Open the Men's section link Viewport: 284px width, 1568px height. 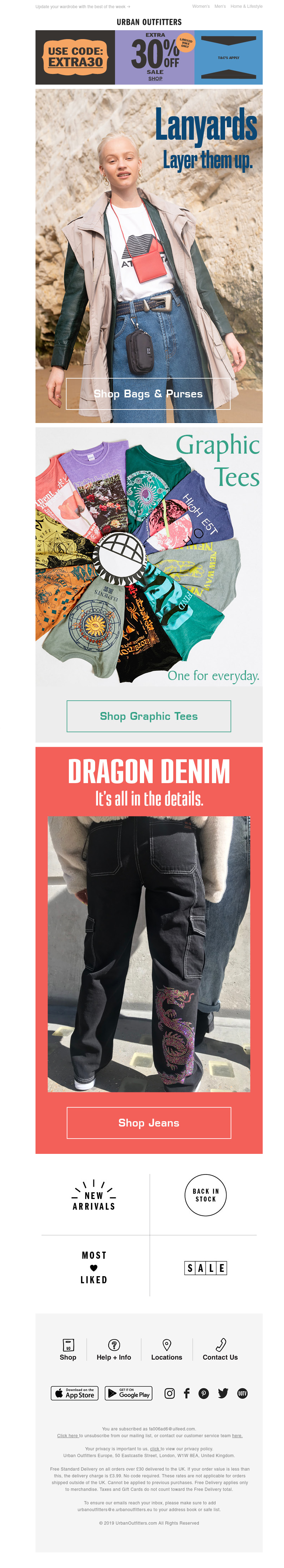coord(219,7)
